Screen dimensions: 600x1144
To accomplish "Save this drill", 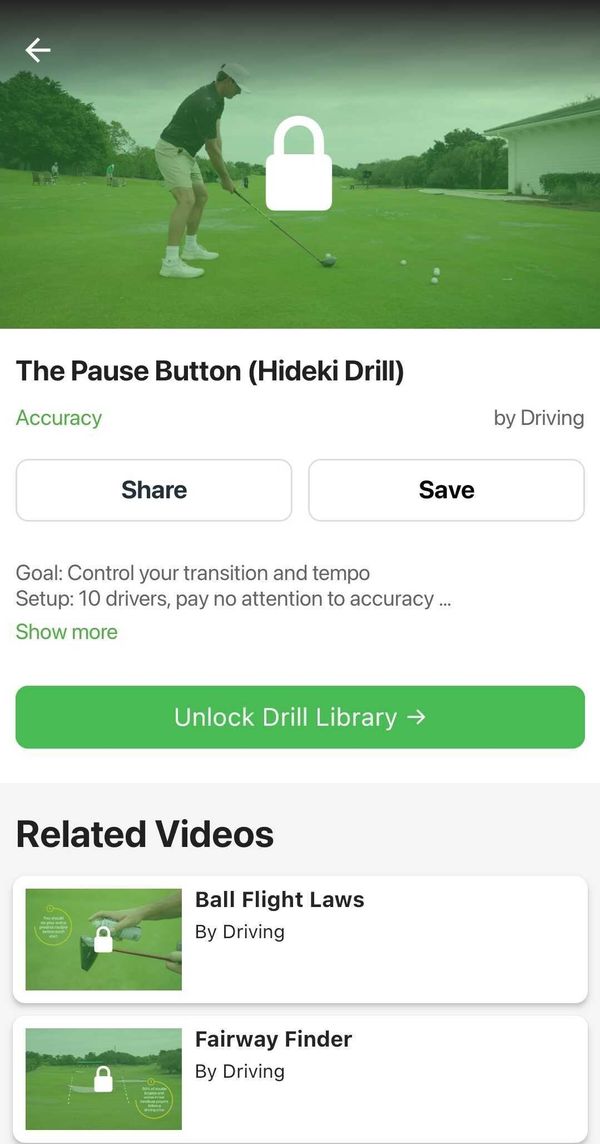I will point(446,490).
